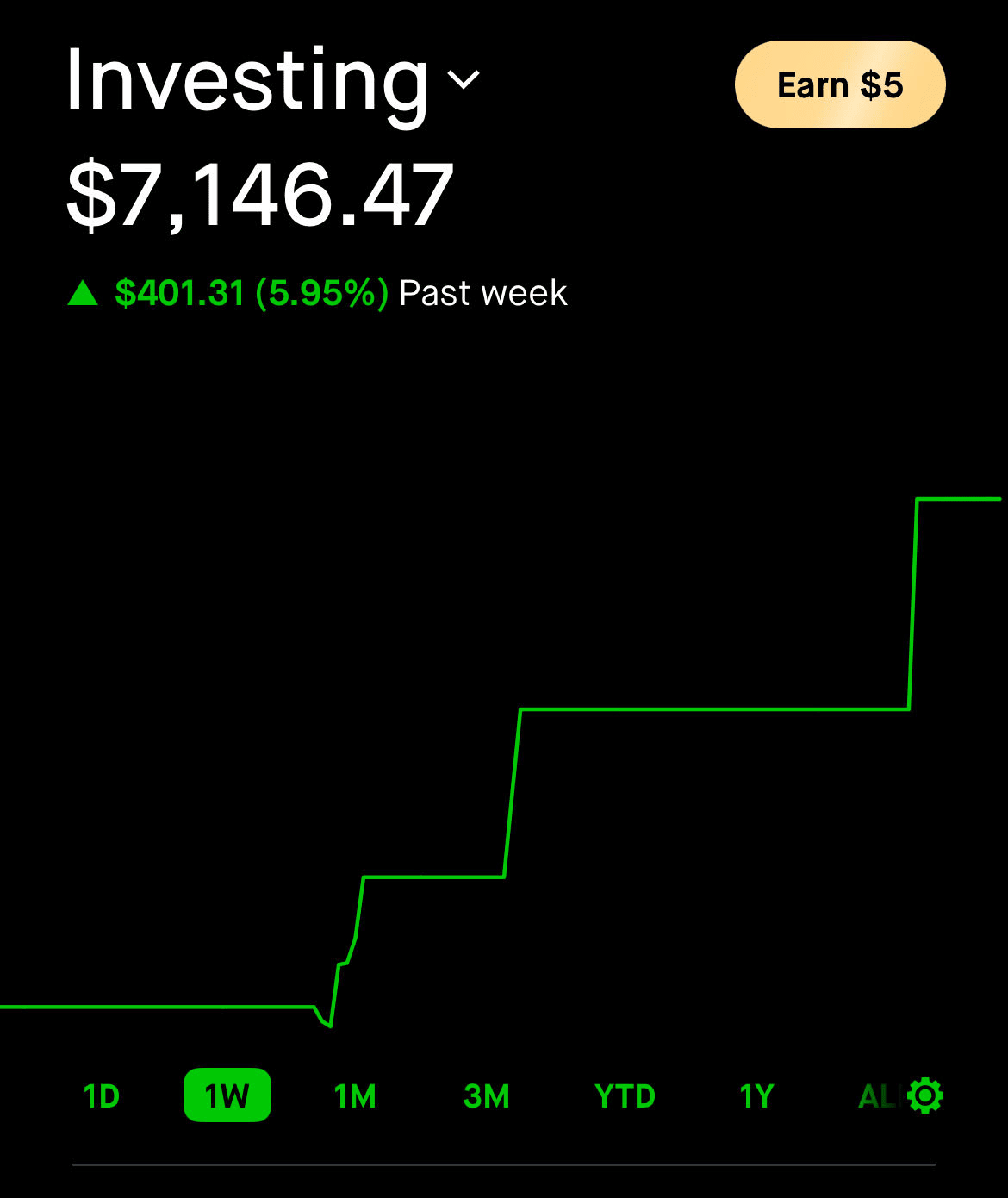
Task: Expand the Investing account dropdown
Action: pyautogui.click(x=464, y=80)
